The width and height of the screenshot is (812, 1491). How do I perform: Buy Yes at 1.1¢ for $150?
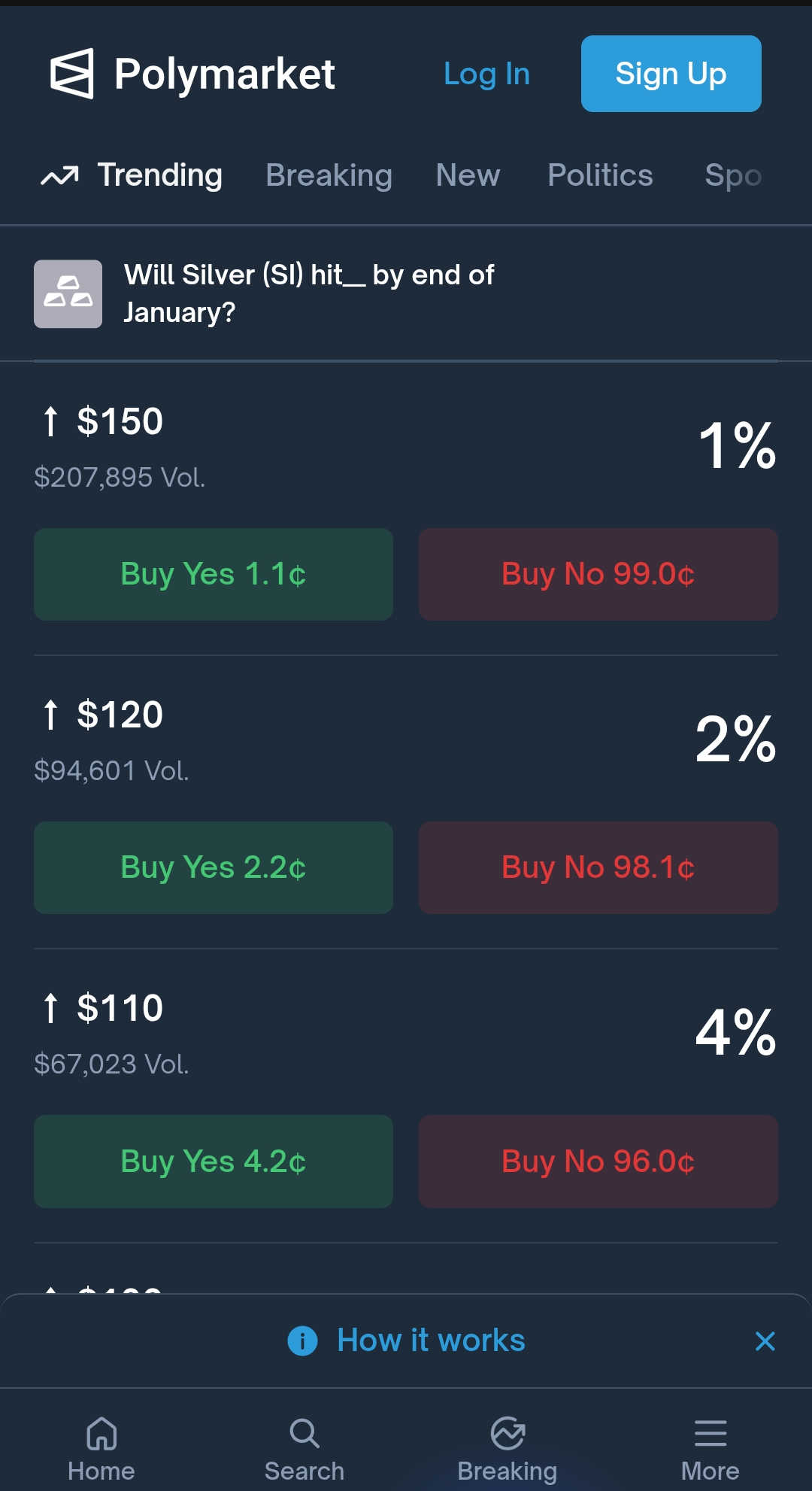214,574
